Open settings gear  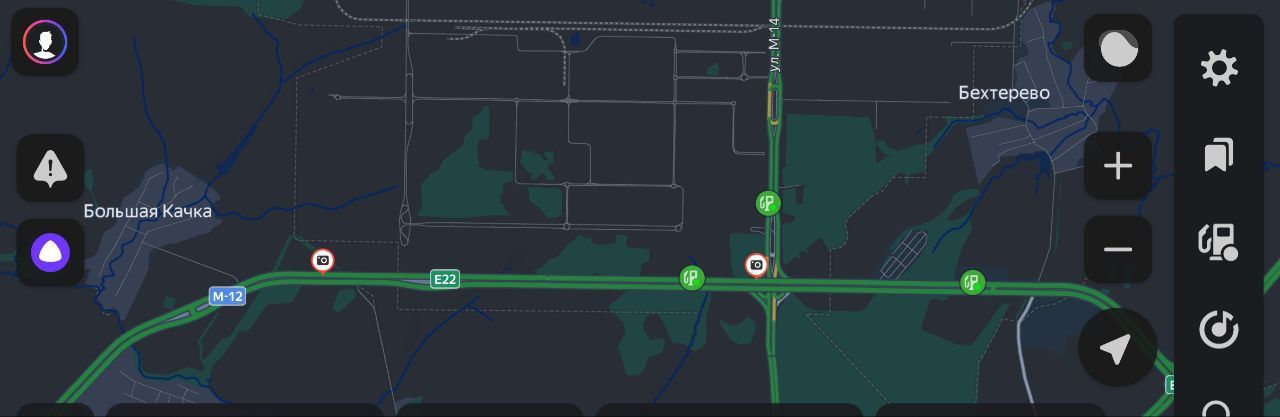pos(1219,69)
